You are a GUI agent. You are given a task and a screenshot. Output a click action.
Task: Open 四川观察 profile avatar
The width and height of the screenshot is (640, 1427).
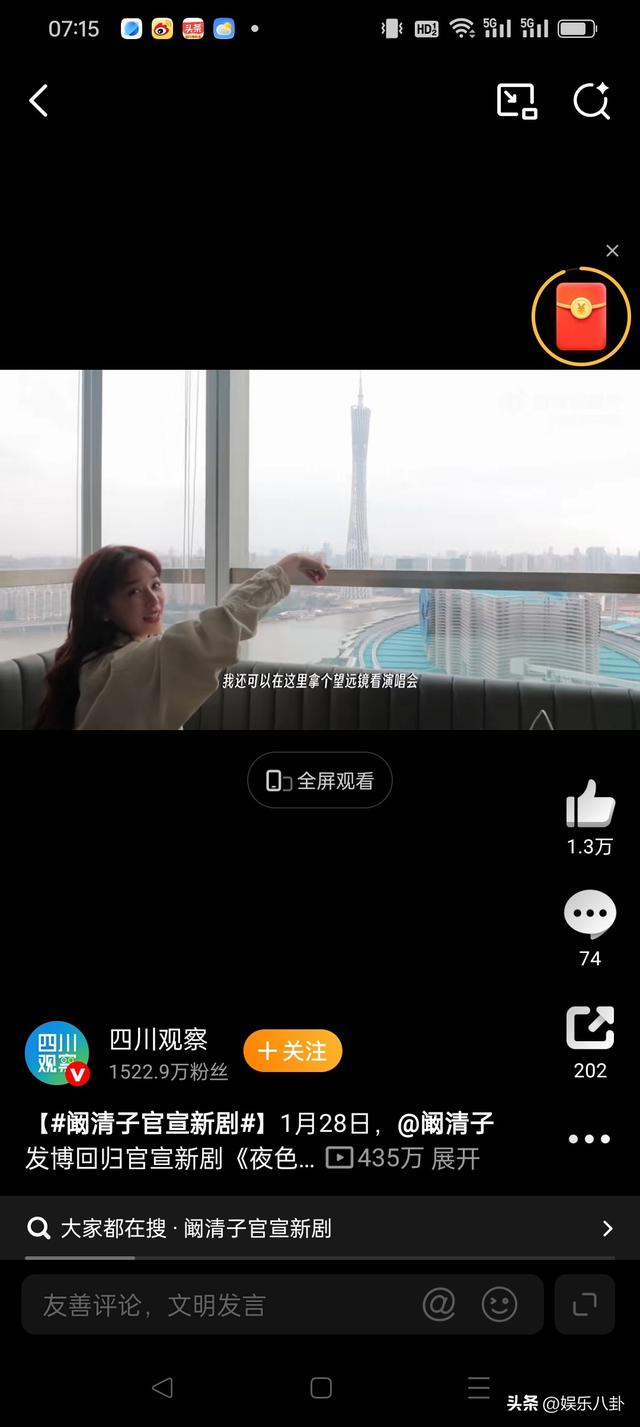57,1053
